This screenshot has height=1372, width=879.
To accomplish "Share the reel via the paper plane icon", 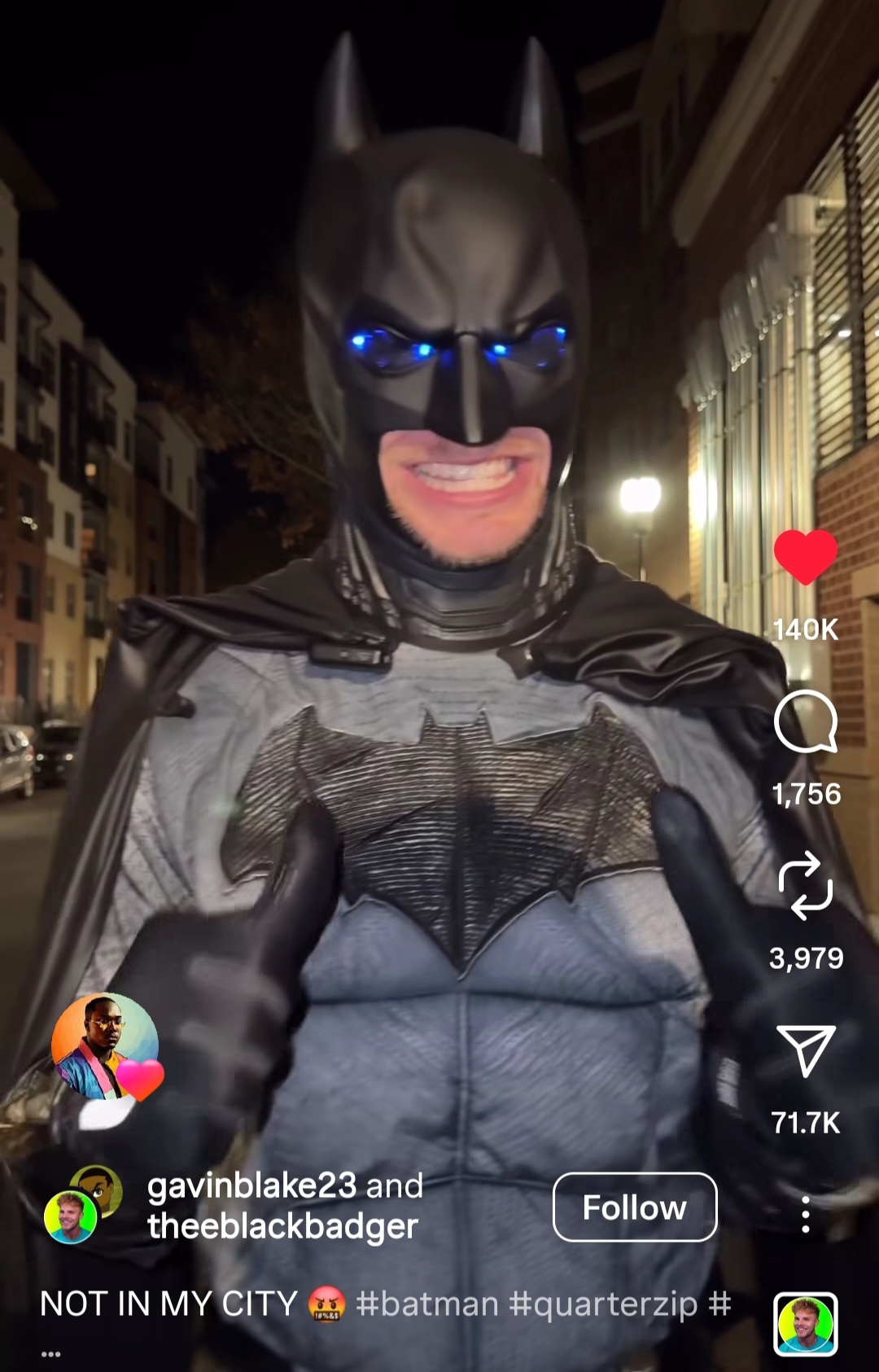I will (806, 1050).
